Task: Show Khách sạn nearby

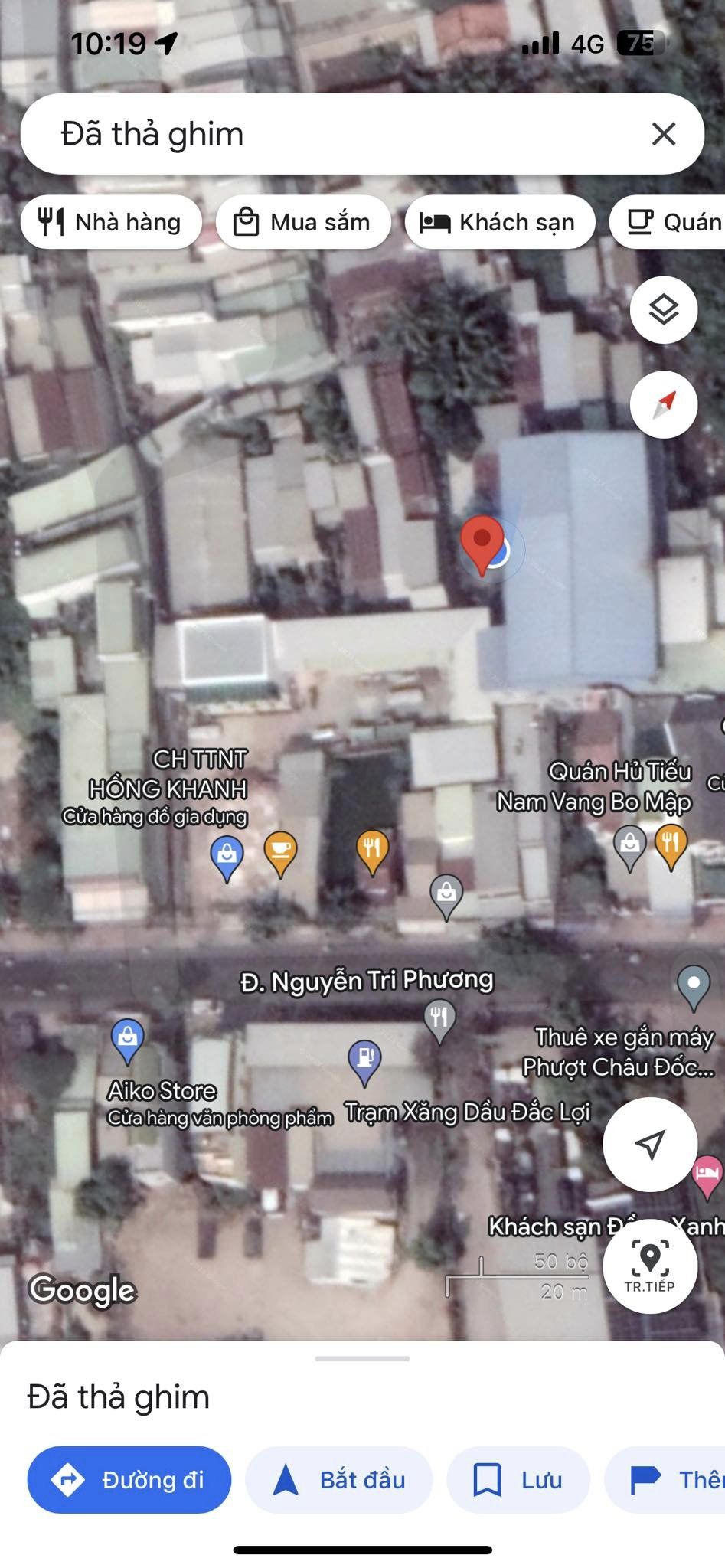Action: [500, 223]
